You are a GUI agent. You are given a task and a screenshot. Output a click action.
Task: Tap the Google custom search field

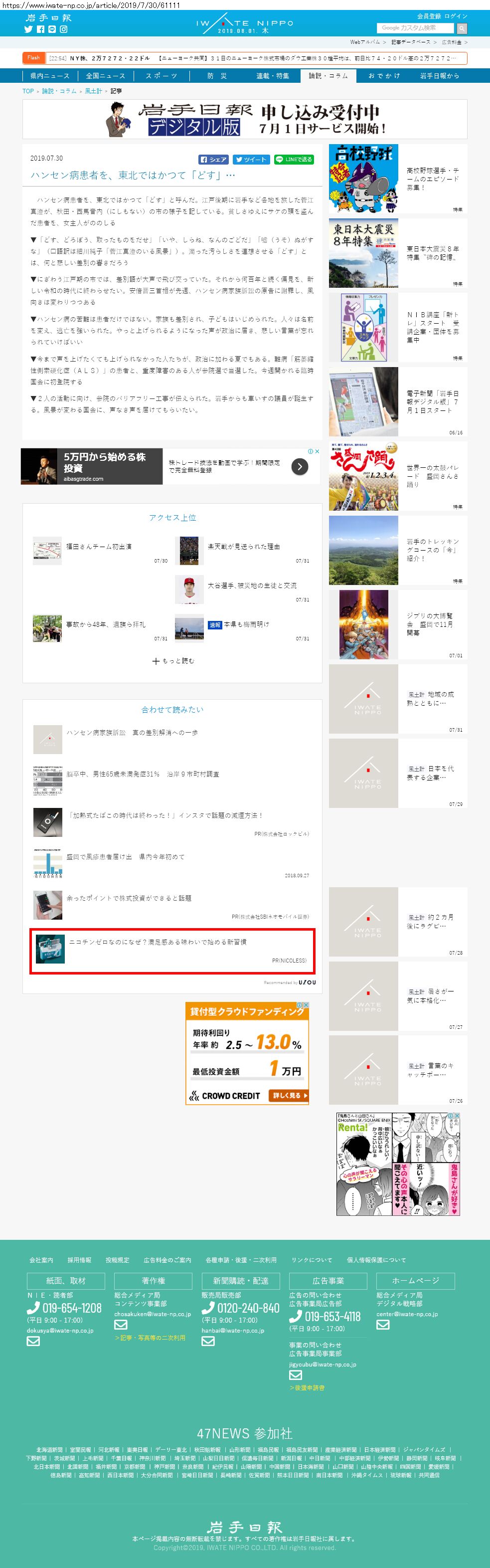point(416,28)
